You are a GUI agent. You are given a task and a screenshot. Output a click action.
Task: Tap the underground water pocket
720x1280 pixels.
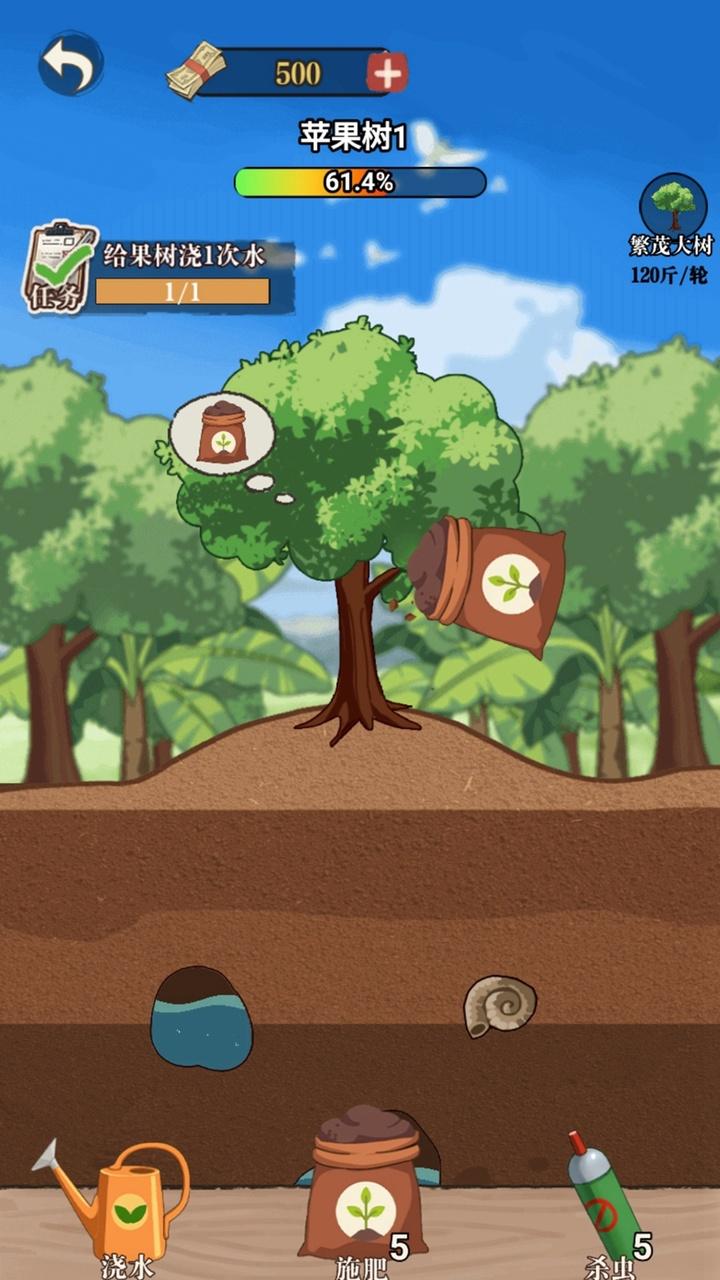coord(200,1018)
